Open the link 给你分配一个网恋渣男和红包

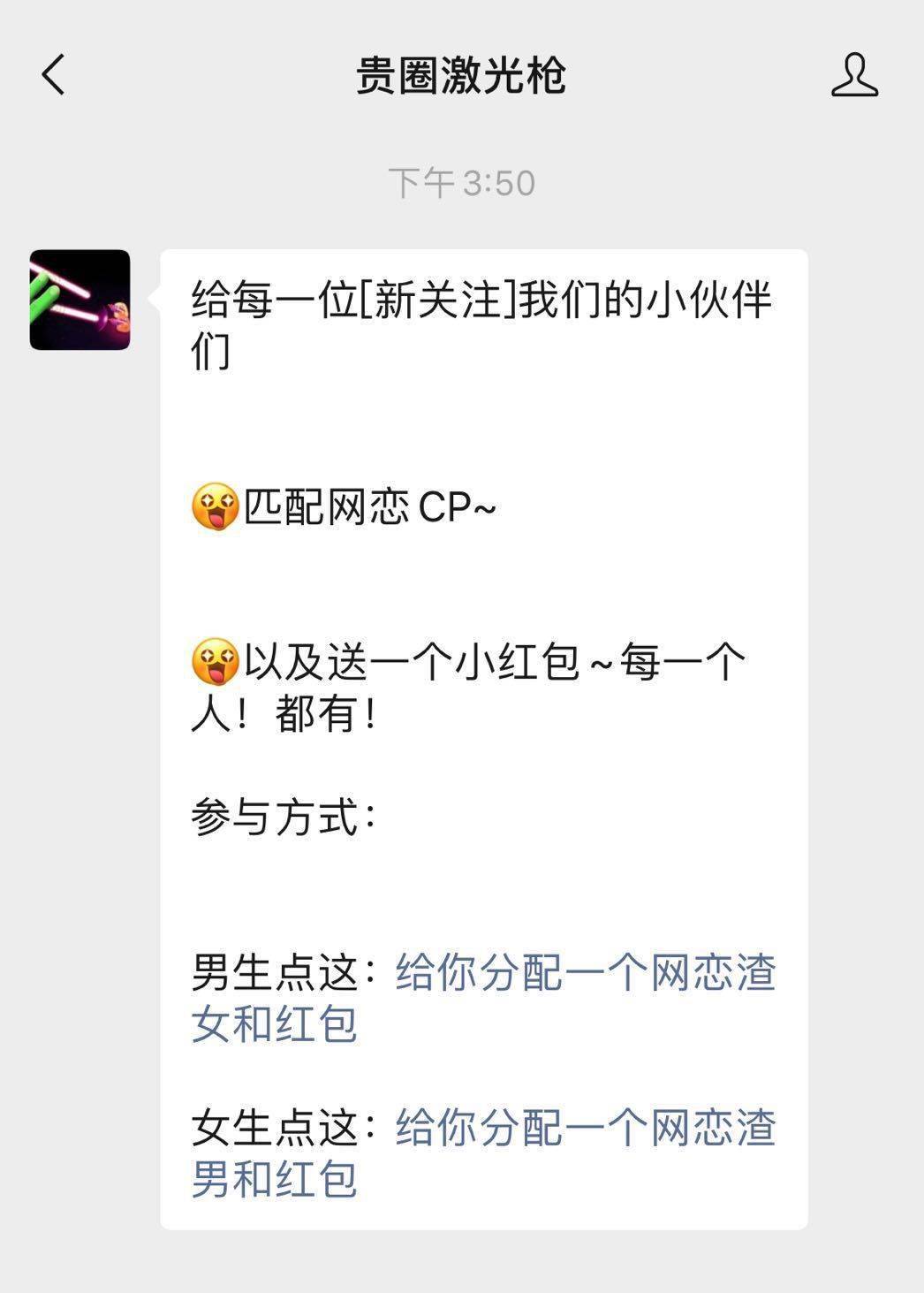point(584,1129)
